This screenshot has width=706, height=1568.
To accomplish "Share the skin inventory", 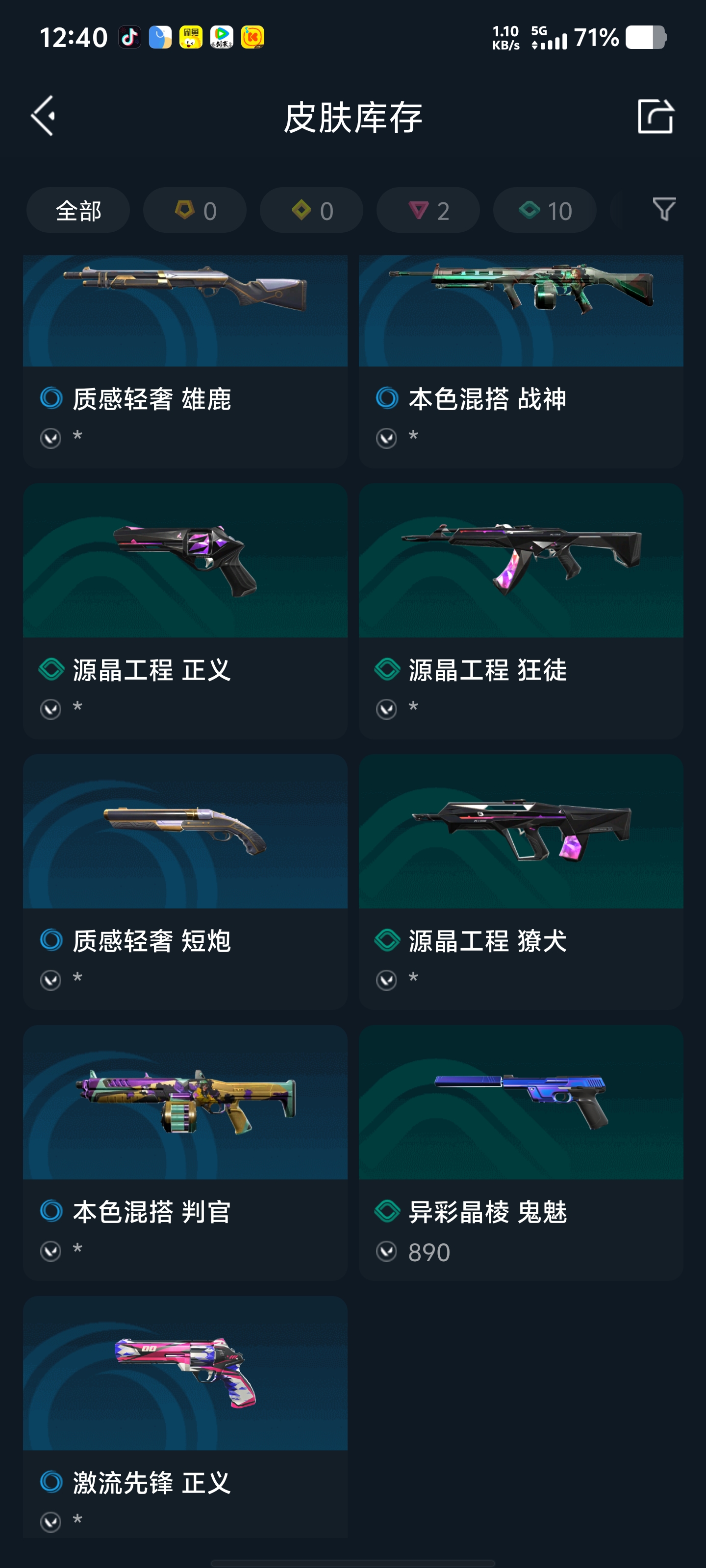I will click(x=655, y=116).
